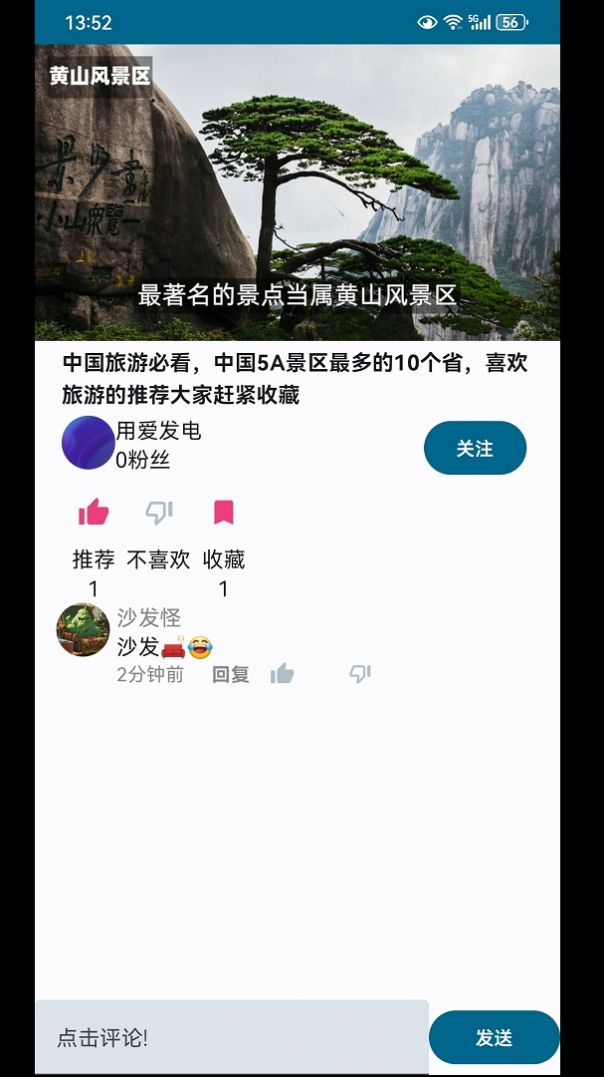Dislike 沙发怪's comment
The height and width of the screenshot is (1077, 604).
click(360, 674)
